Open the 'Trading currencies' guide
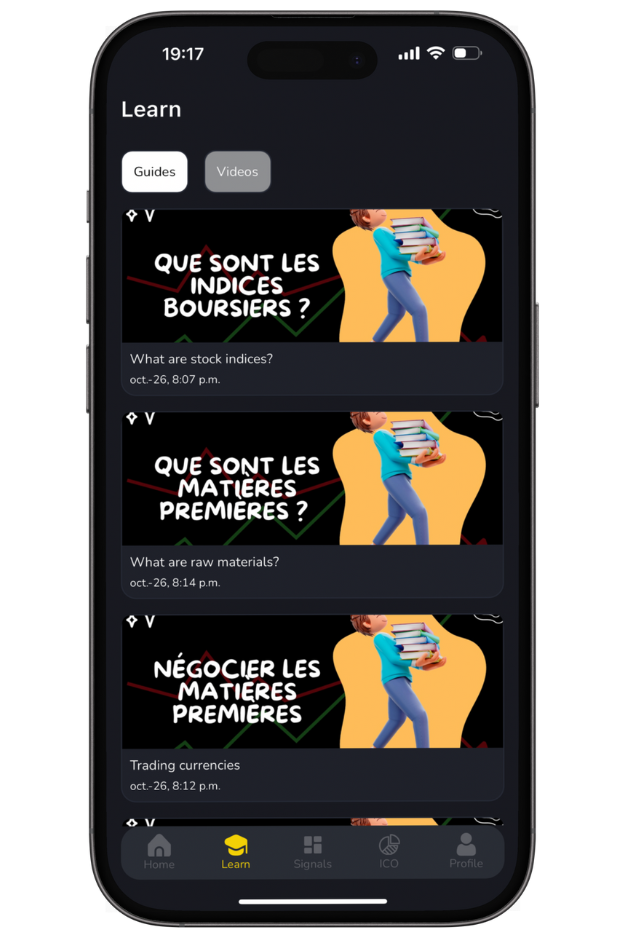This screenshot has width=625, height=938. pos(312,706)
